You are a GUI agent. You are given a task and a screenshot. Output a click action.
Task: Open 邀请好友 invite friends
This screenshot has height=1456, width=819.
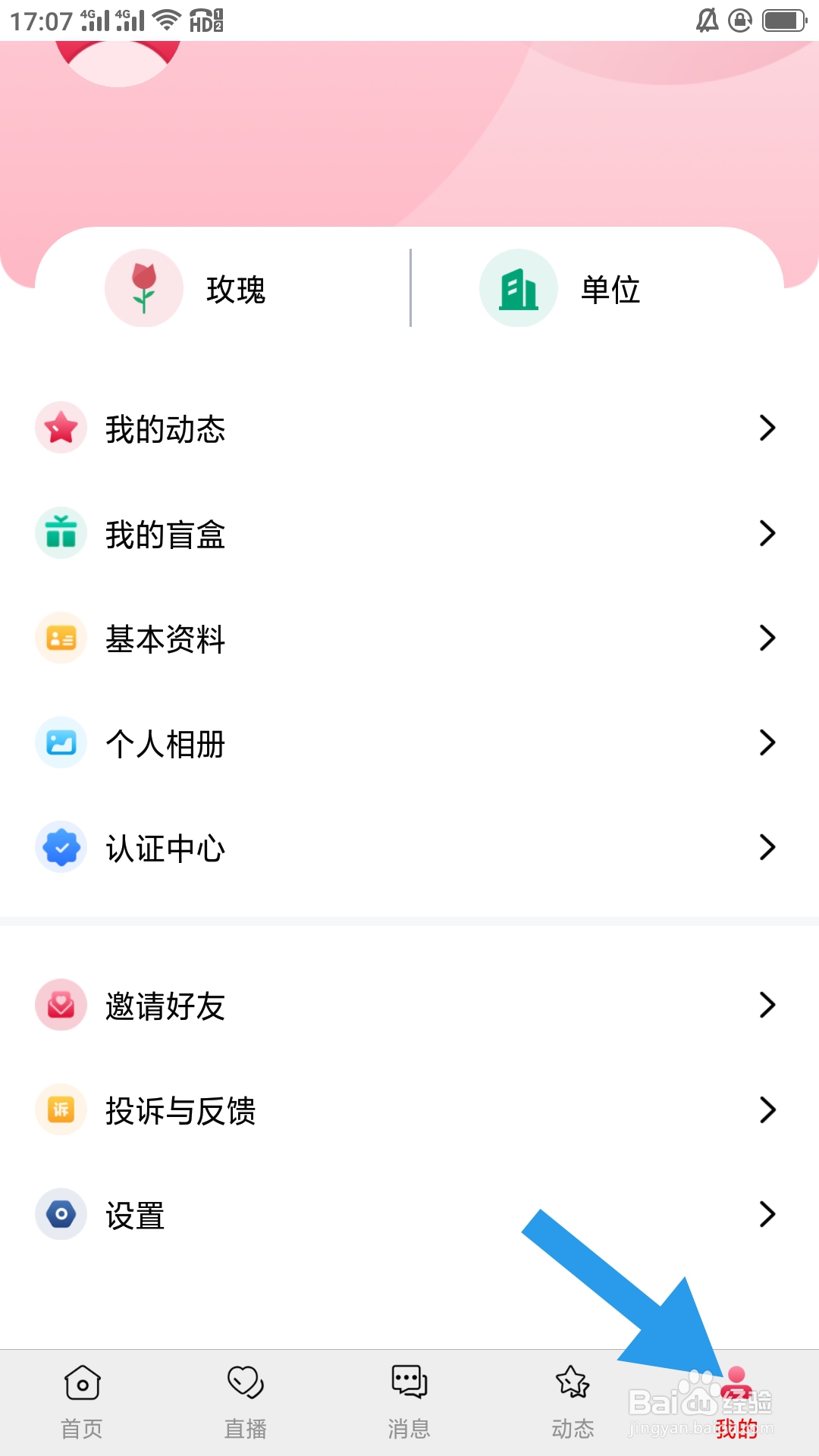point(409,1006)
